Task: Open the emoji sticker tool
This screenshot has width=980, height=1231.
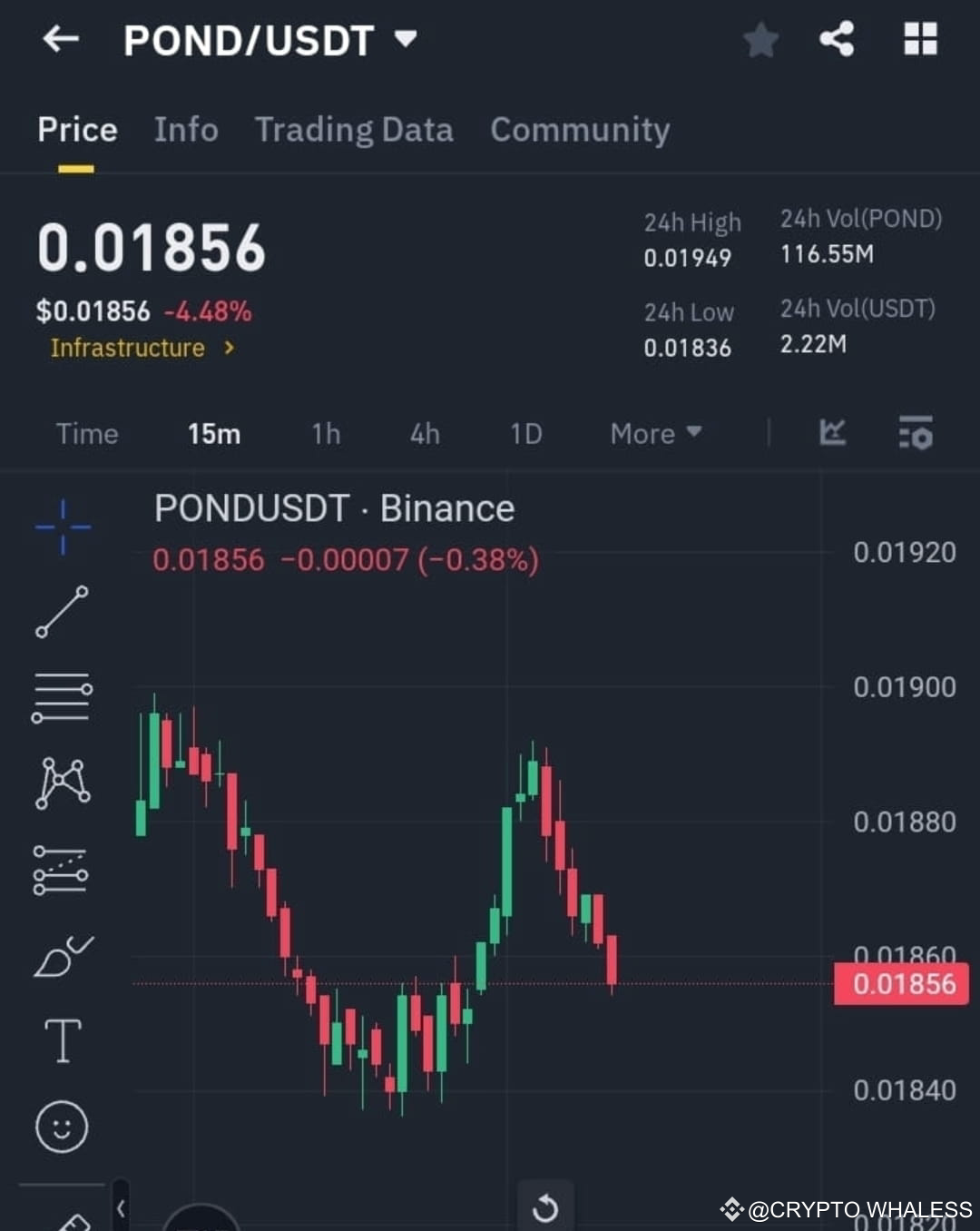Action: click(62, 1128)
